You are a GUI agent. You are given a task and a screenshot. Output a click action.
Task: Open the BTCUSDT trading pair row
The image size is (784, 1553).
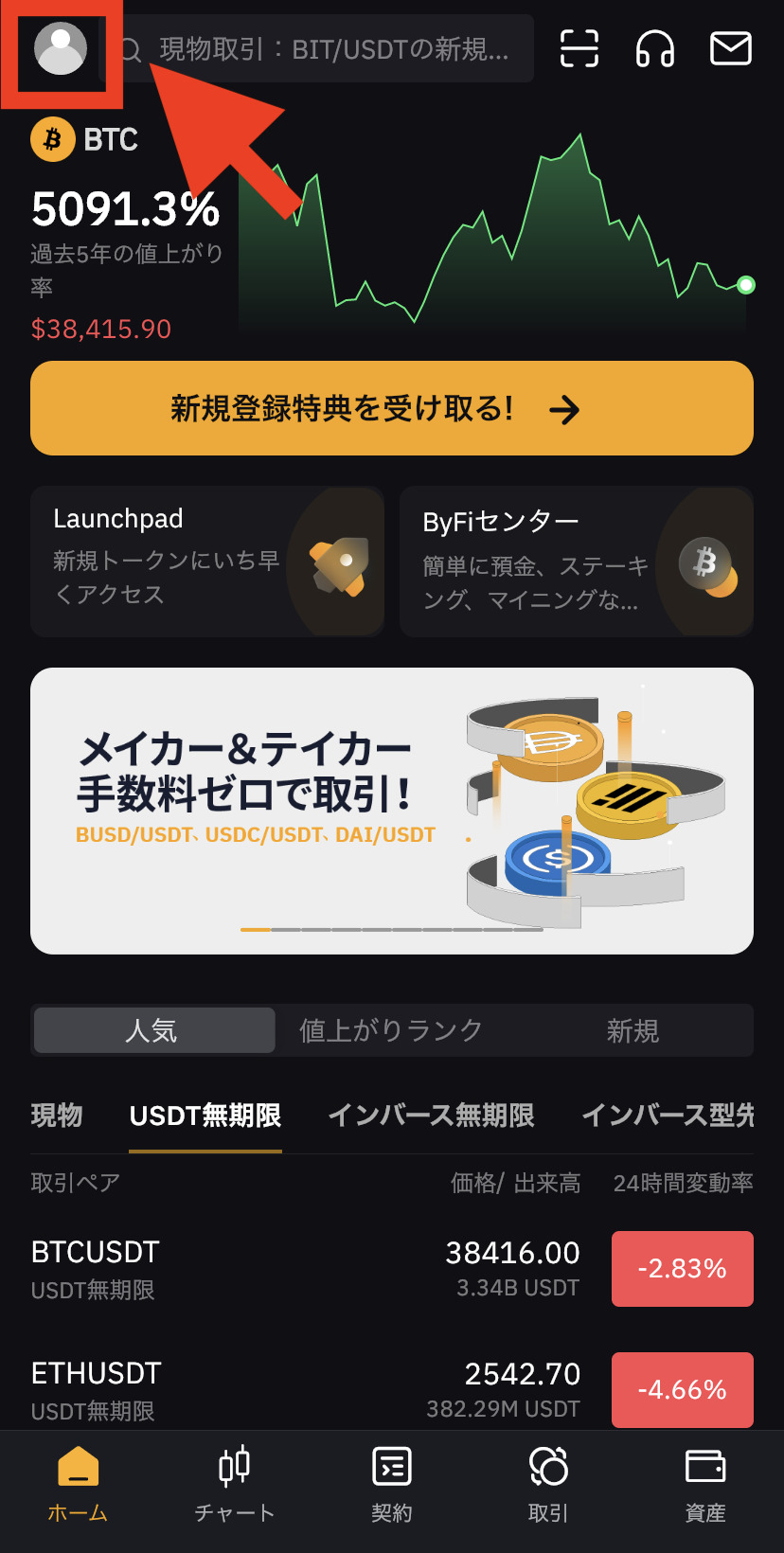tap(392, 1269)
